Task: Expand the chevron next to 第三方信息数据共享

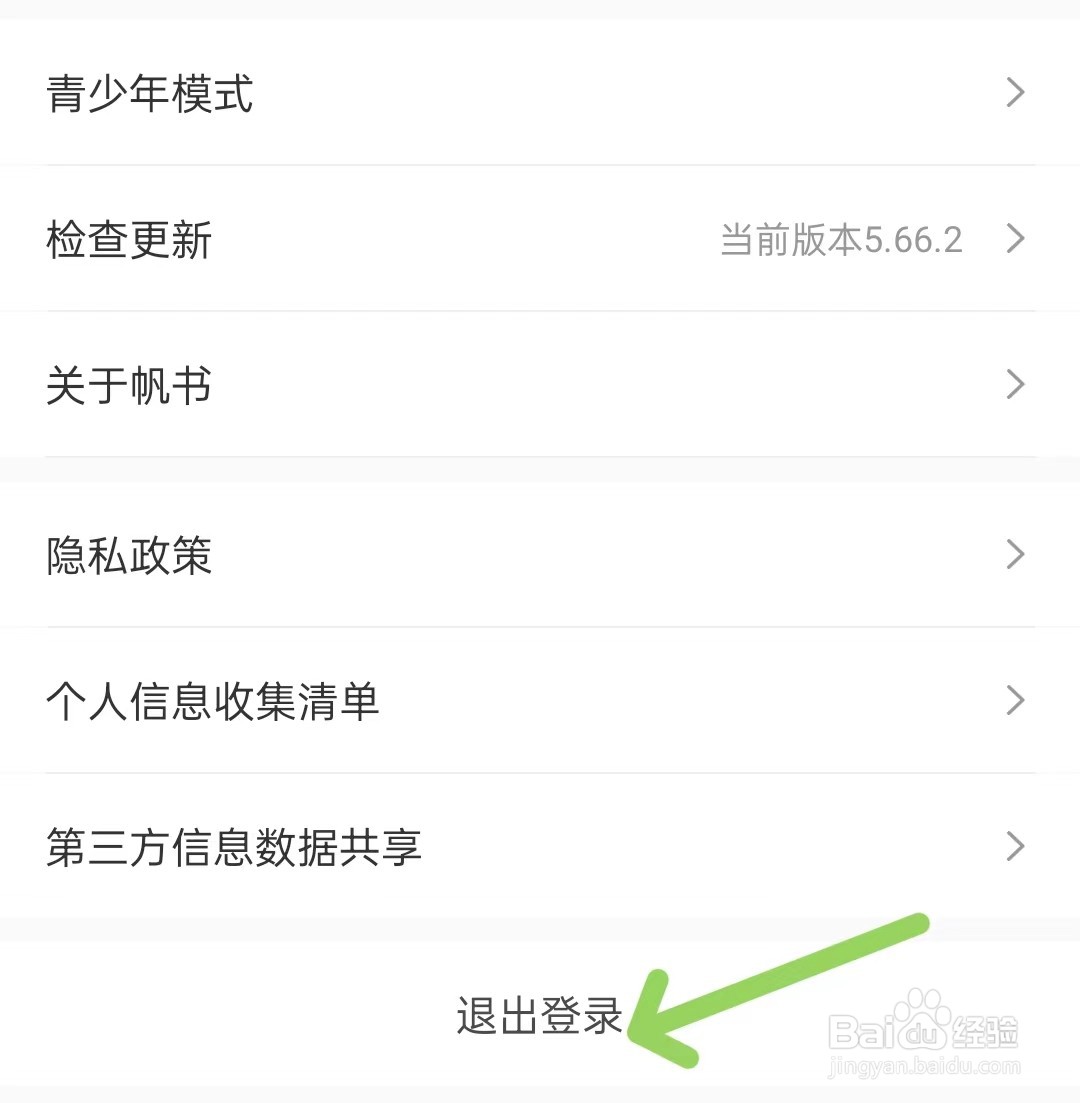Action: coord(1015,847)
